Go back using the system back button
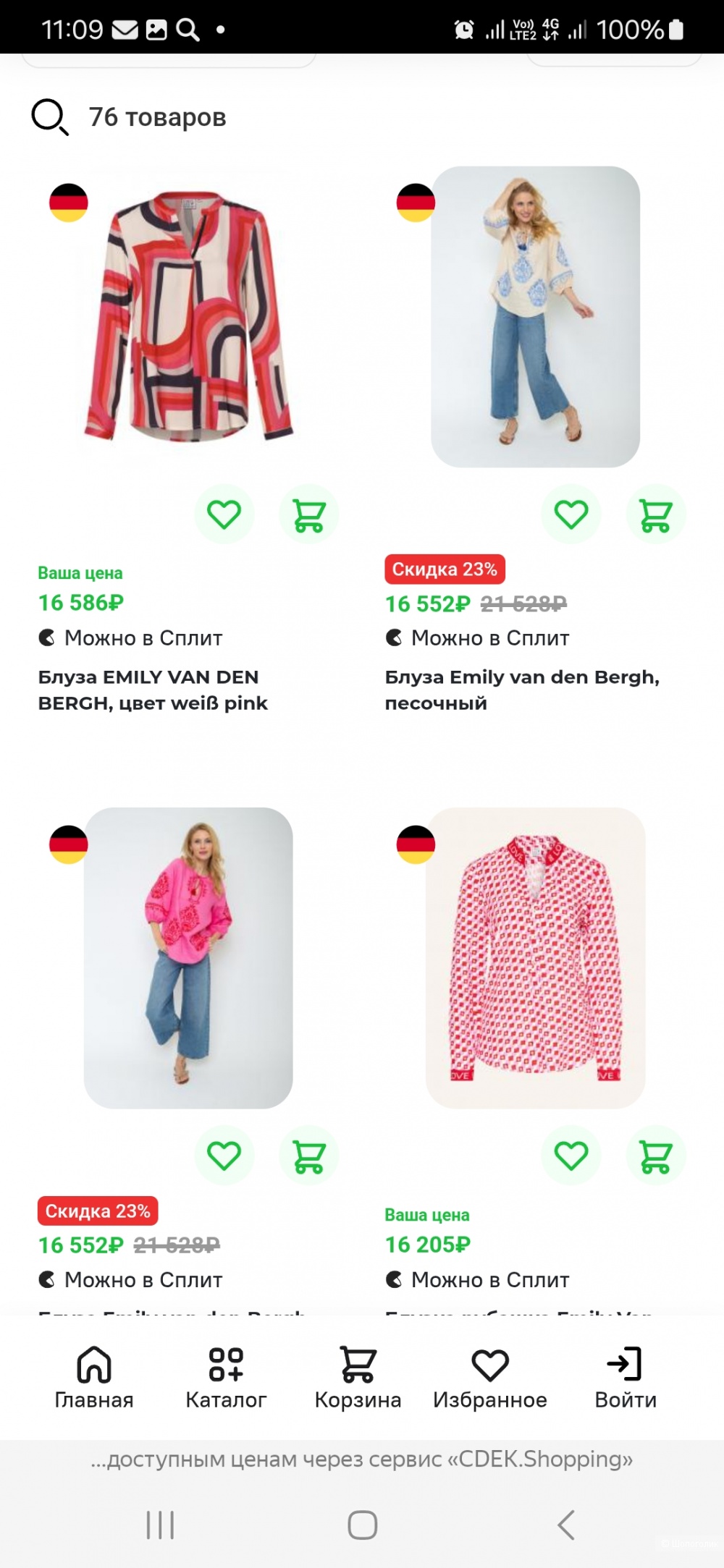 tap(566, 1525)
